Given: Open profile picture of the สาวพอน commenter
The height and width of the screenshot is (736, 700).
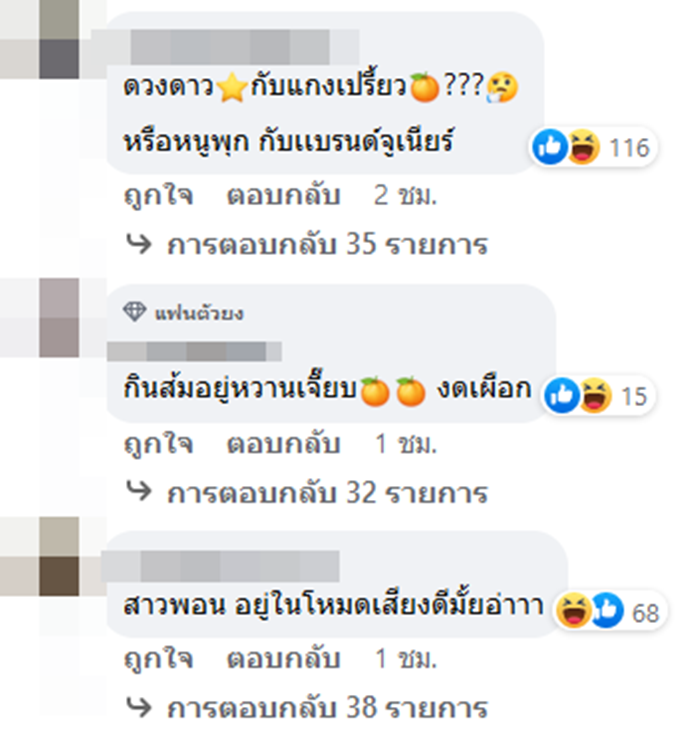Looking at the screenshot, I should (x=59, y=557).
